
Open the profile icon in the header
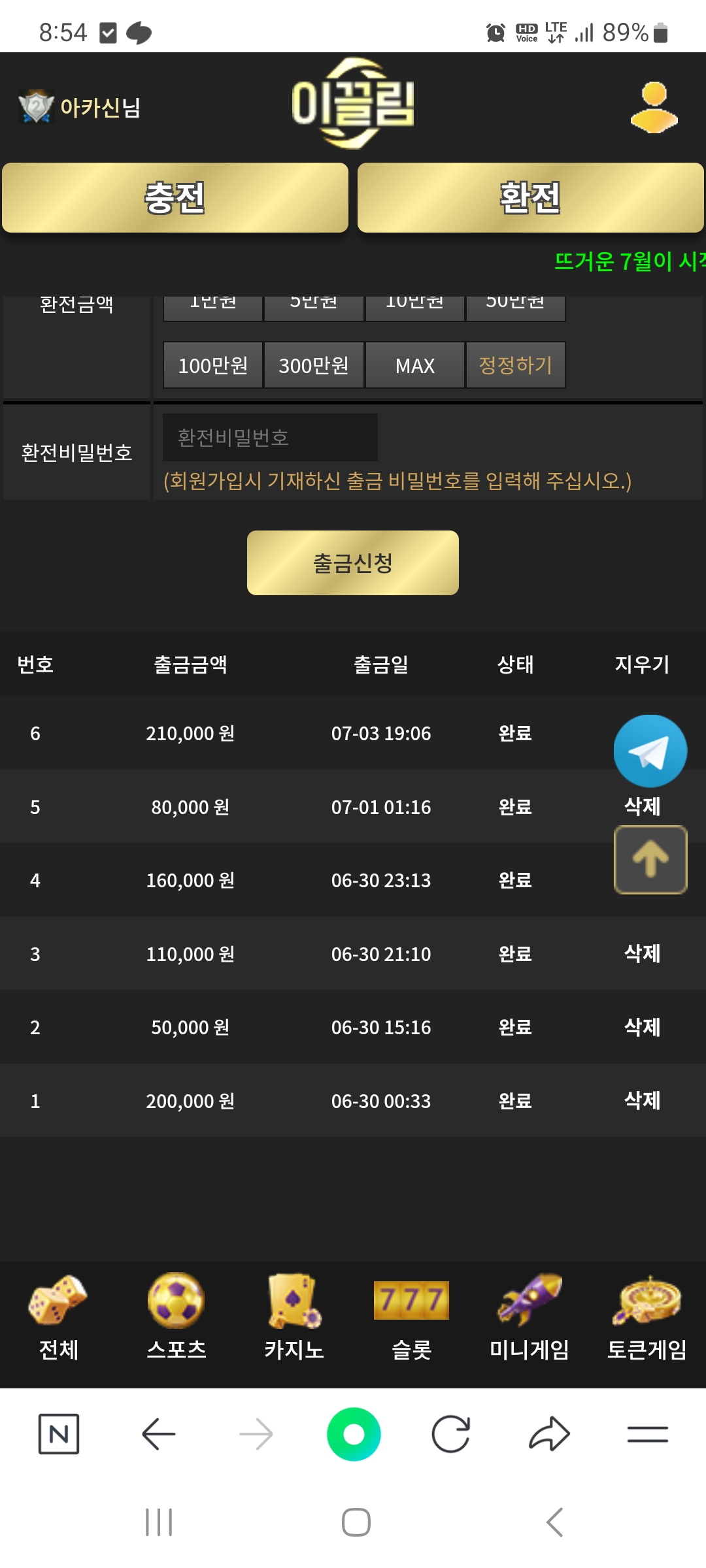pos(654,107)
